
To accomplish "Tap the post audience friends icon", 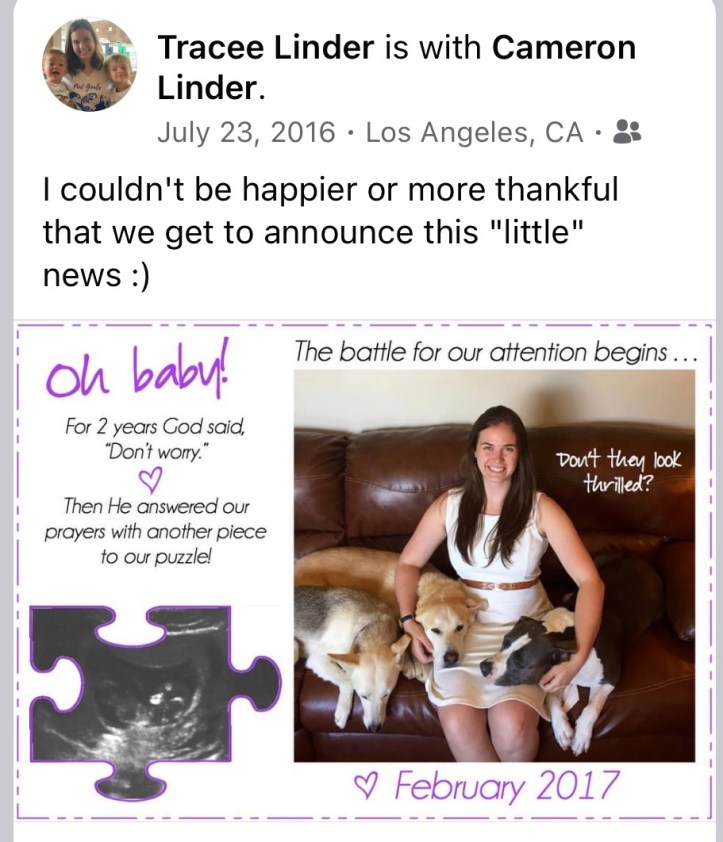I will pyautogui.click(x=624, y=131).
